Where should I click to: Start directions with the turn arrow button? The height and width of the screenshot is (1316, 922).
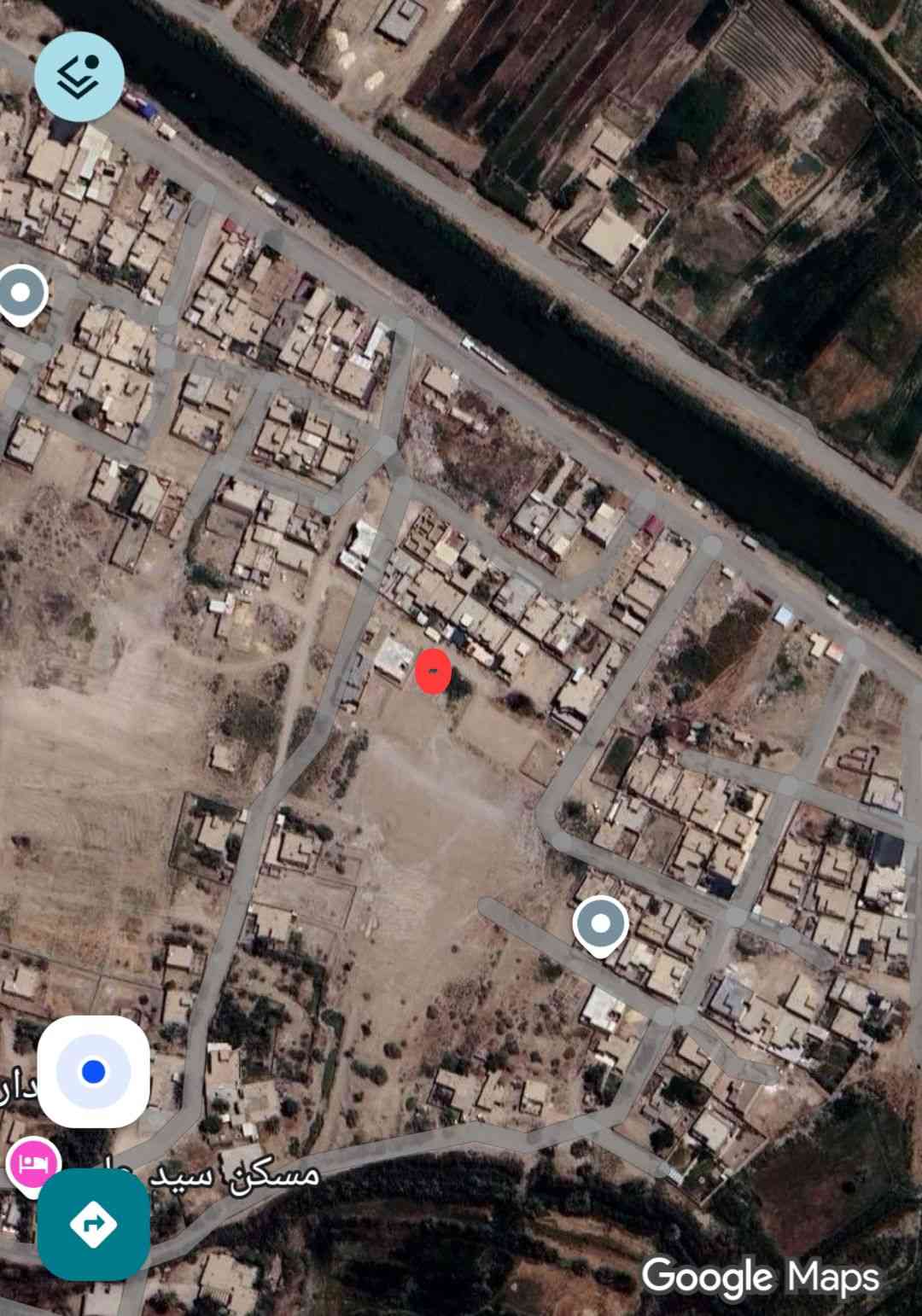[94, 1224]
